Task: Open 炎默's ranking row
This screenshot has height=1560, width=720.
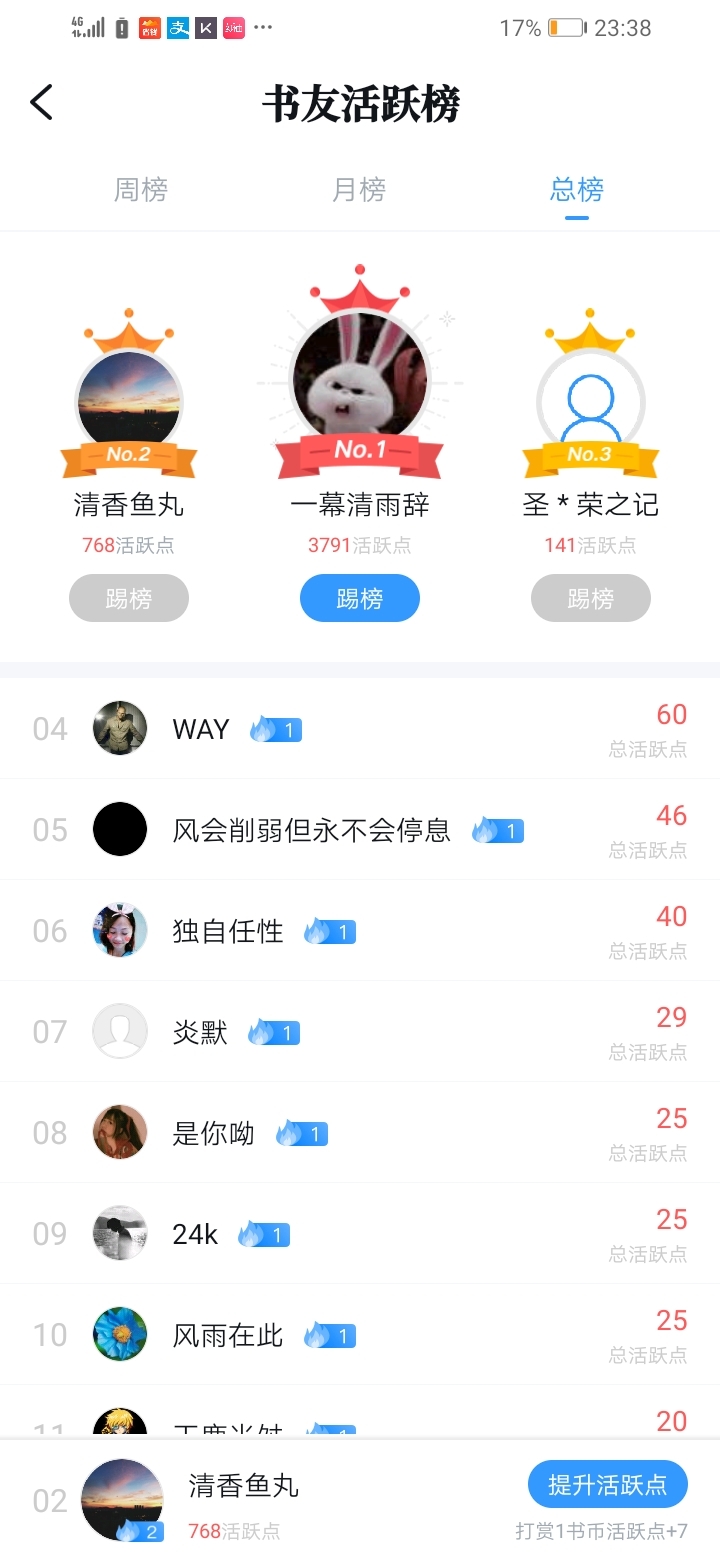Action: pyautogui.click(x=360, y=1032)
